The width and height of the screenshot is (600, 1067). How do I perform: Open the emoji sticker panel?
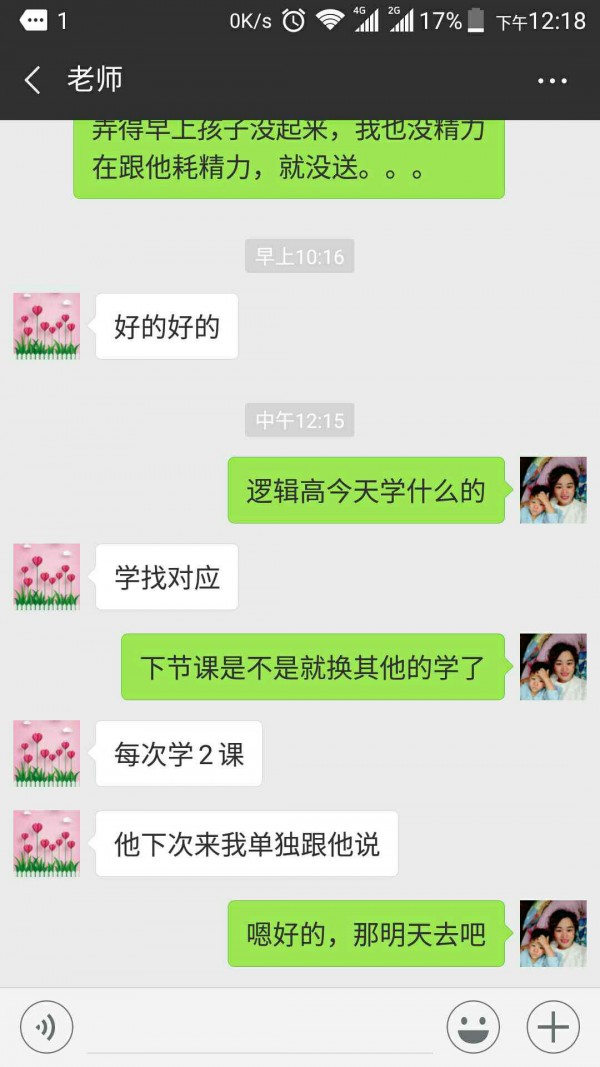click(x=473, y=1027)
